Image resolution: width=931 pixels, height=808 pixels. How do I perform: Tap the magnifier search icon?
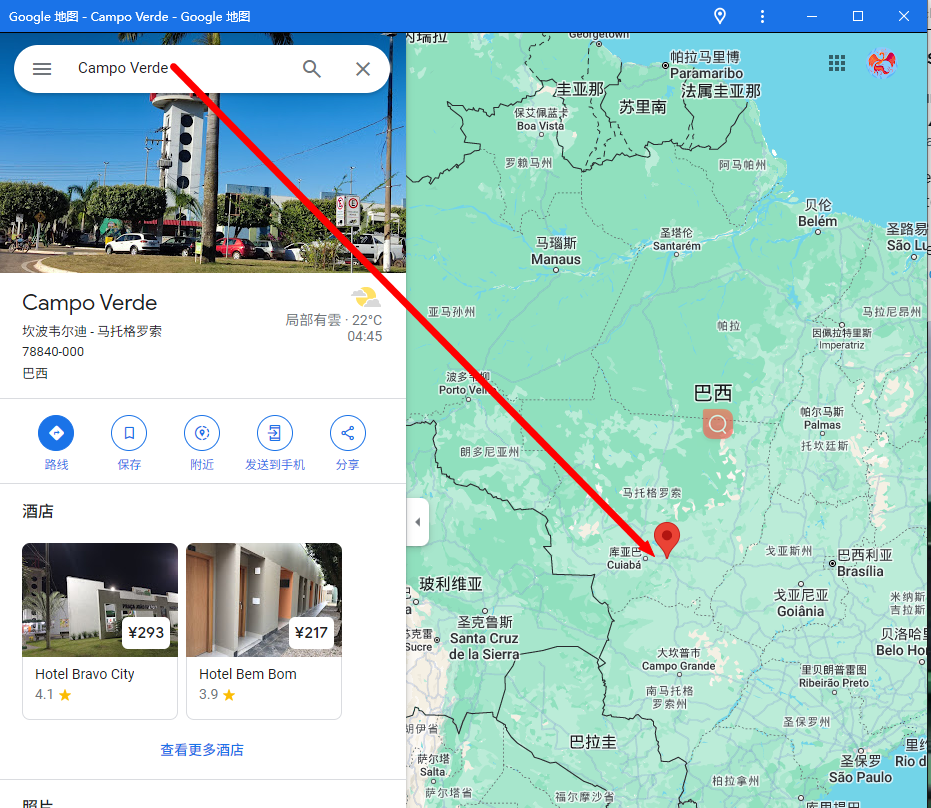(x=312, y=69)
